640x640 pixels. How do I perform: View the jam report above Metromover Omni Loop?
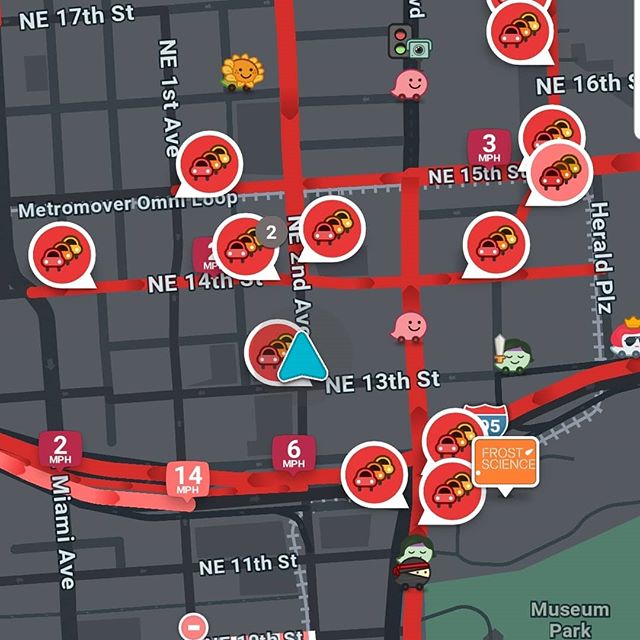click(x=207, y=162)
